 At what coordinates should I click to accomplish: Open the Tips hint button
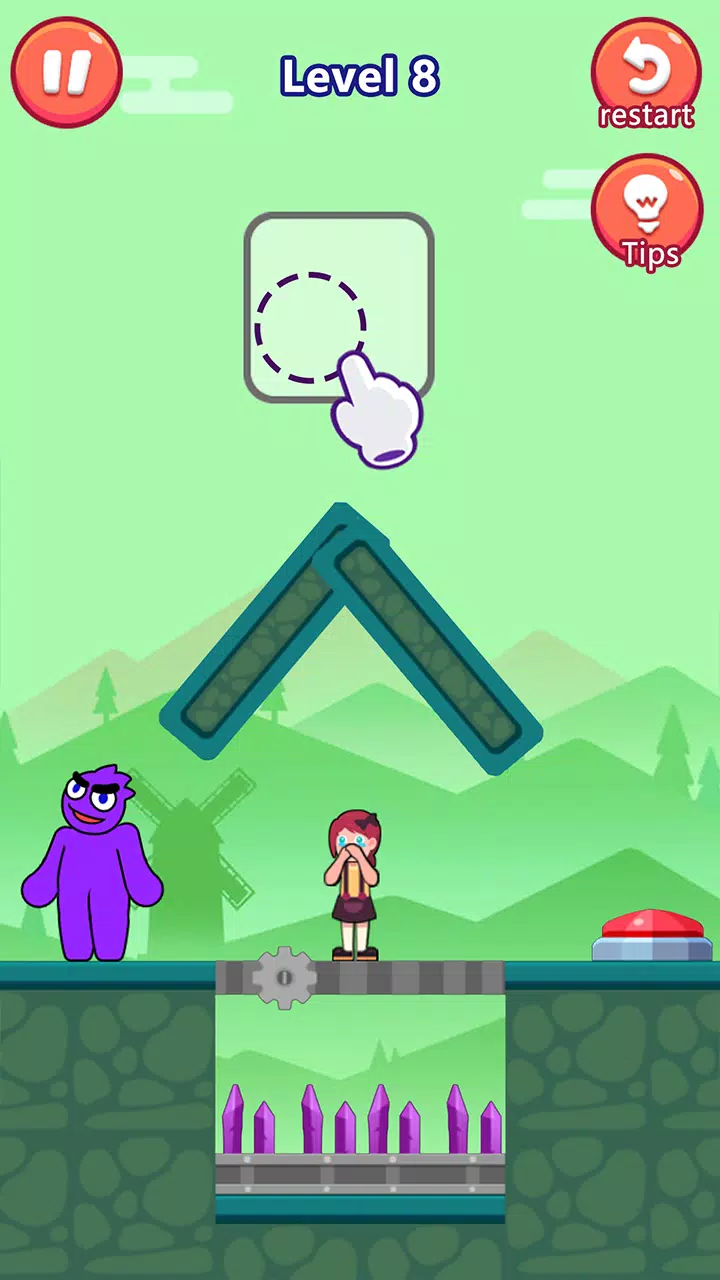(x=646, y=210)
